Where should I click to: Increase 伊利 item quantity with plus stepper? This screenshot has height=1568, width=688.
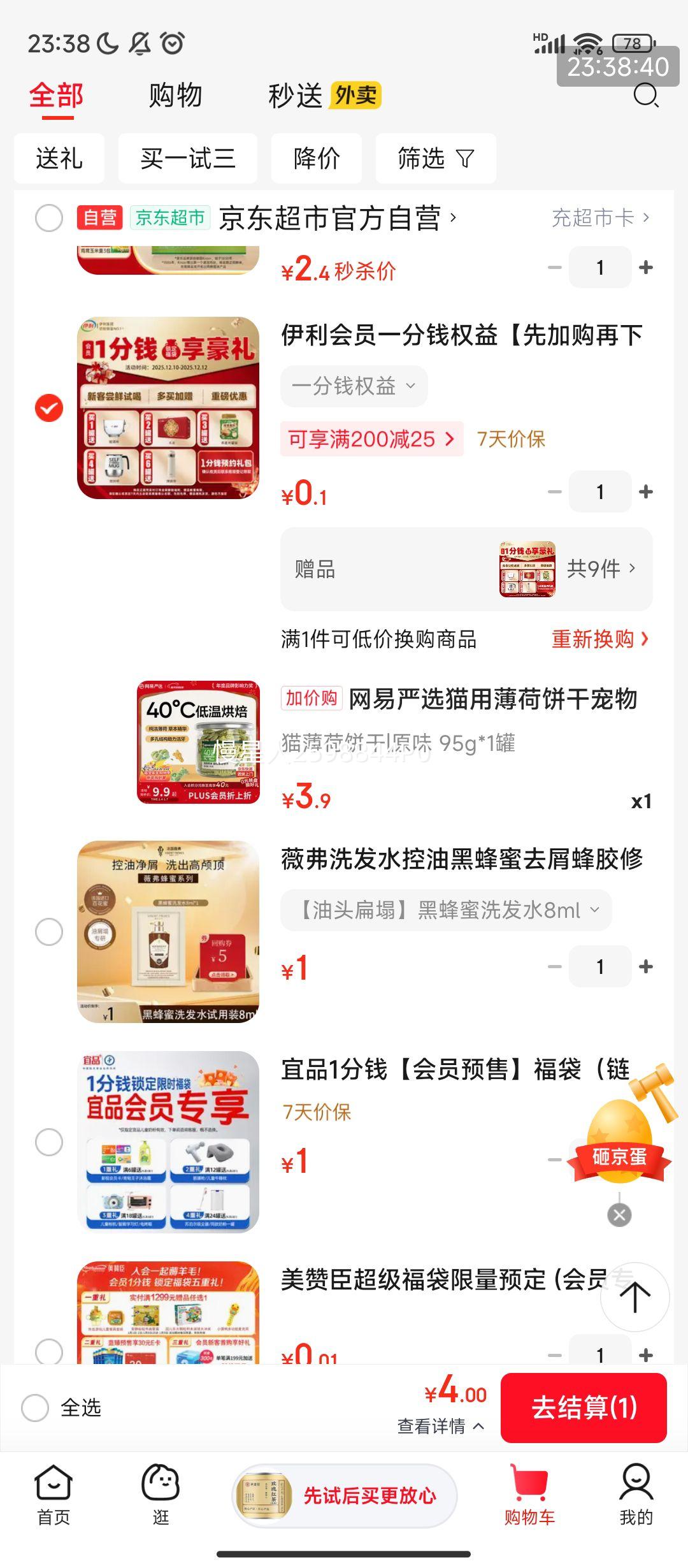click(647, 491)
